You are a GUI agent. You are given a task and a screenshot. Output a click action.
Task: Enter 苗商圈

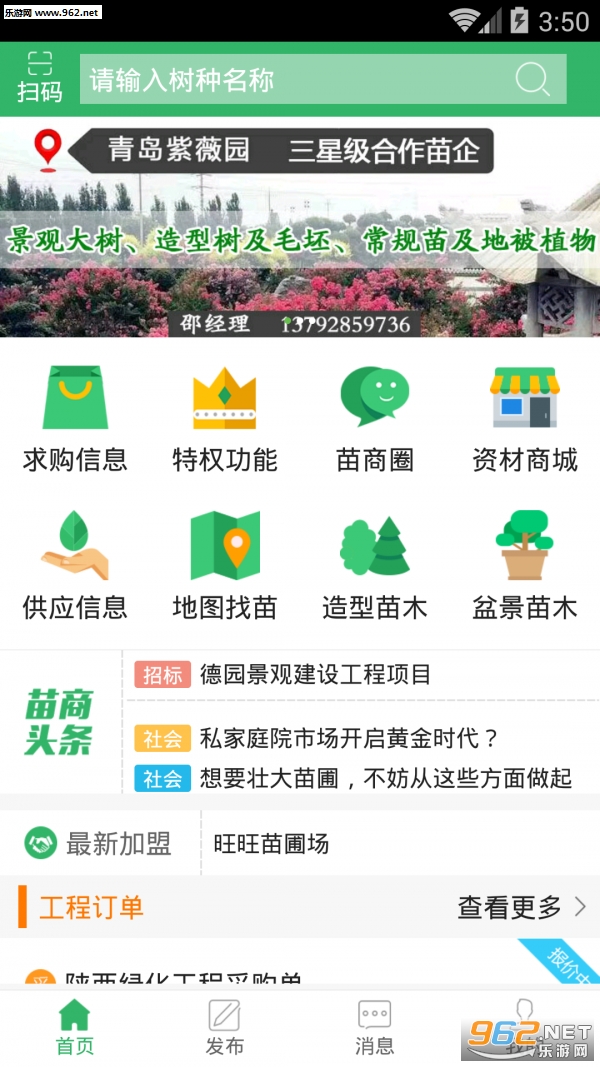point(375,420)
